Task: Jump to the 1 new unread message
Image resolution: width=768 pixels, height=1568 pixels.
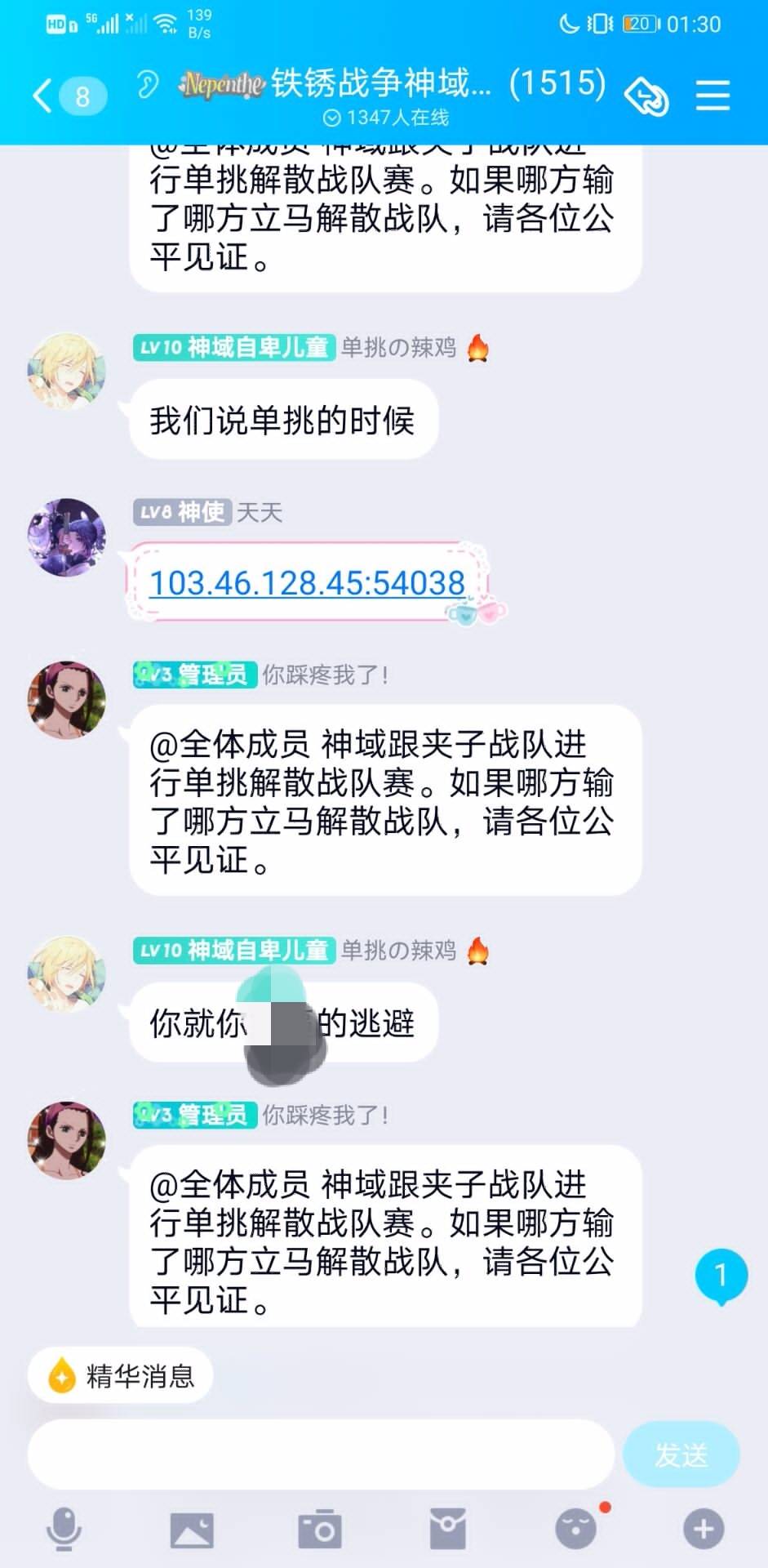Action: click(721, 1276)
